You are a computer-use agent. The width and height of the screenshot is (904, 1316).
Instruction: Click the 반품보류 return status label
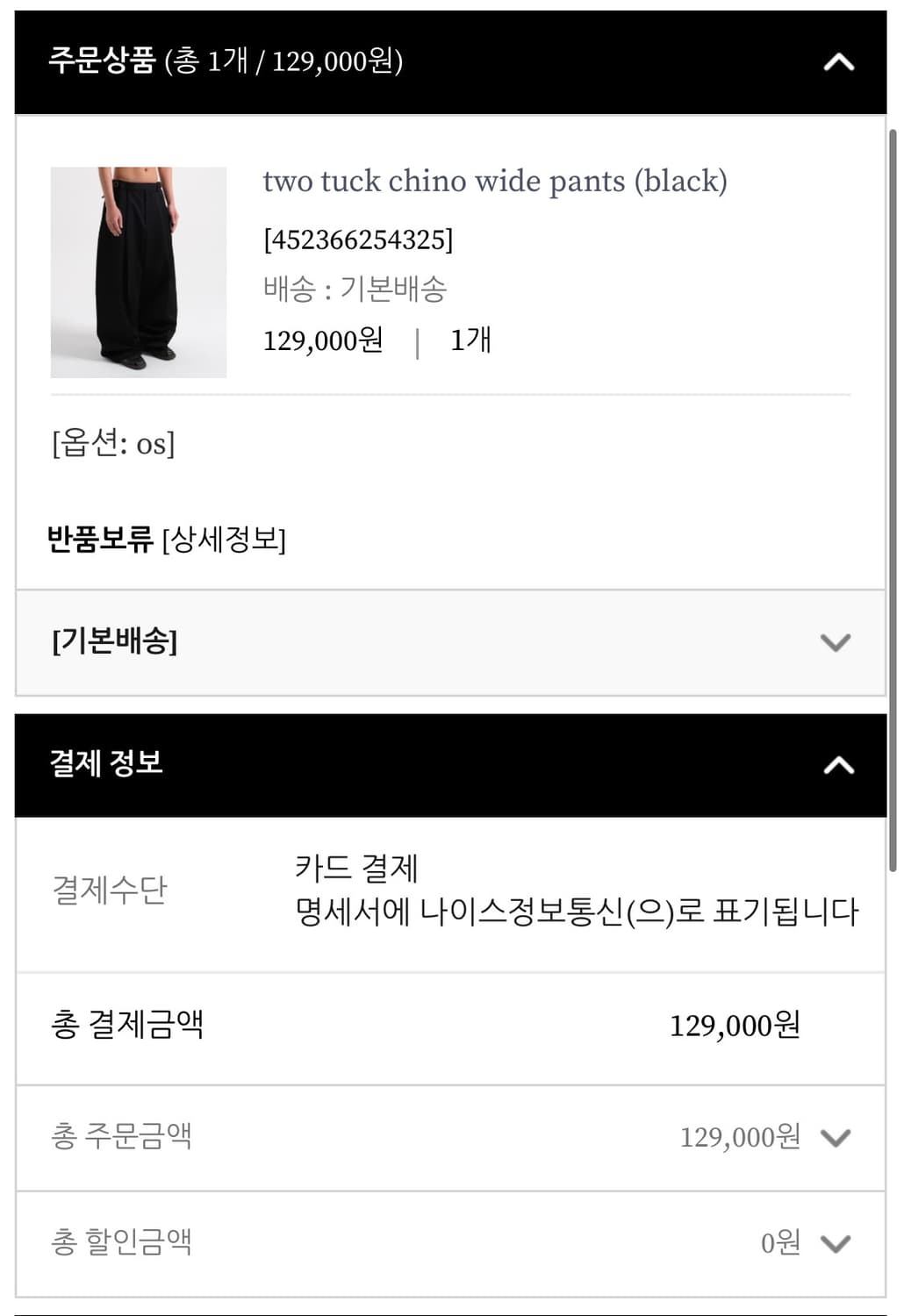(98, 541)
